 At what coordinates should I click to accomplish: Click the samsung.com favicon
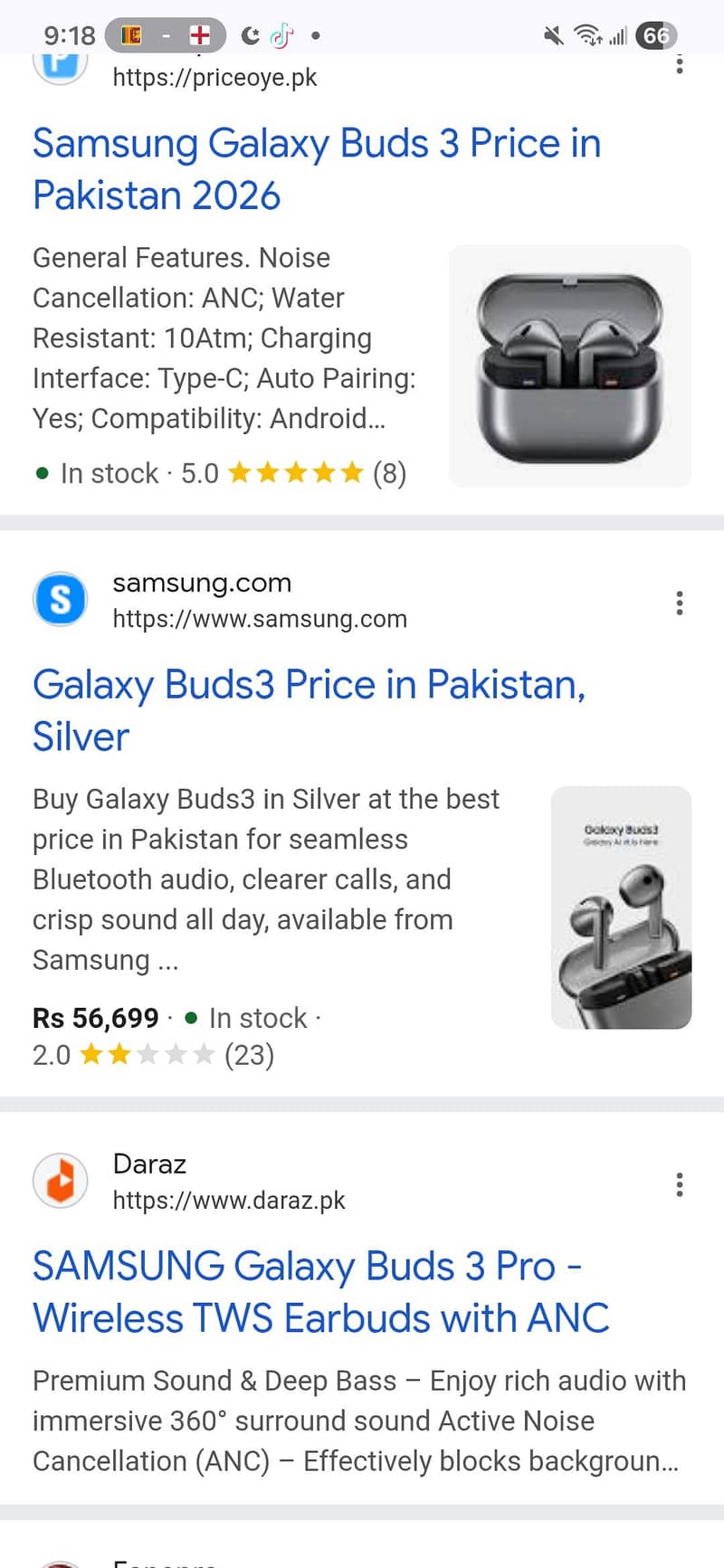60,599
